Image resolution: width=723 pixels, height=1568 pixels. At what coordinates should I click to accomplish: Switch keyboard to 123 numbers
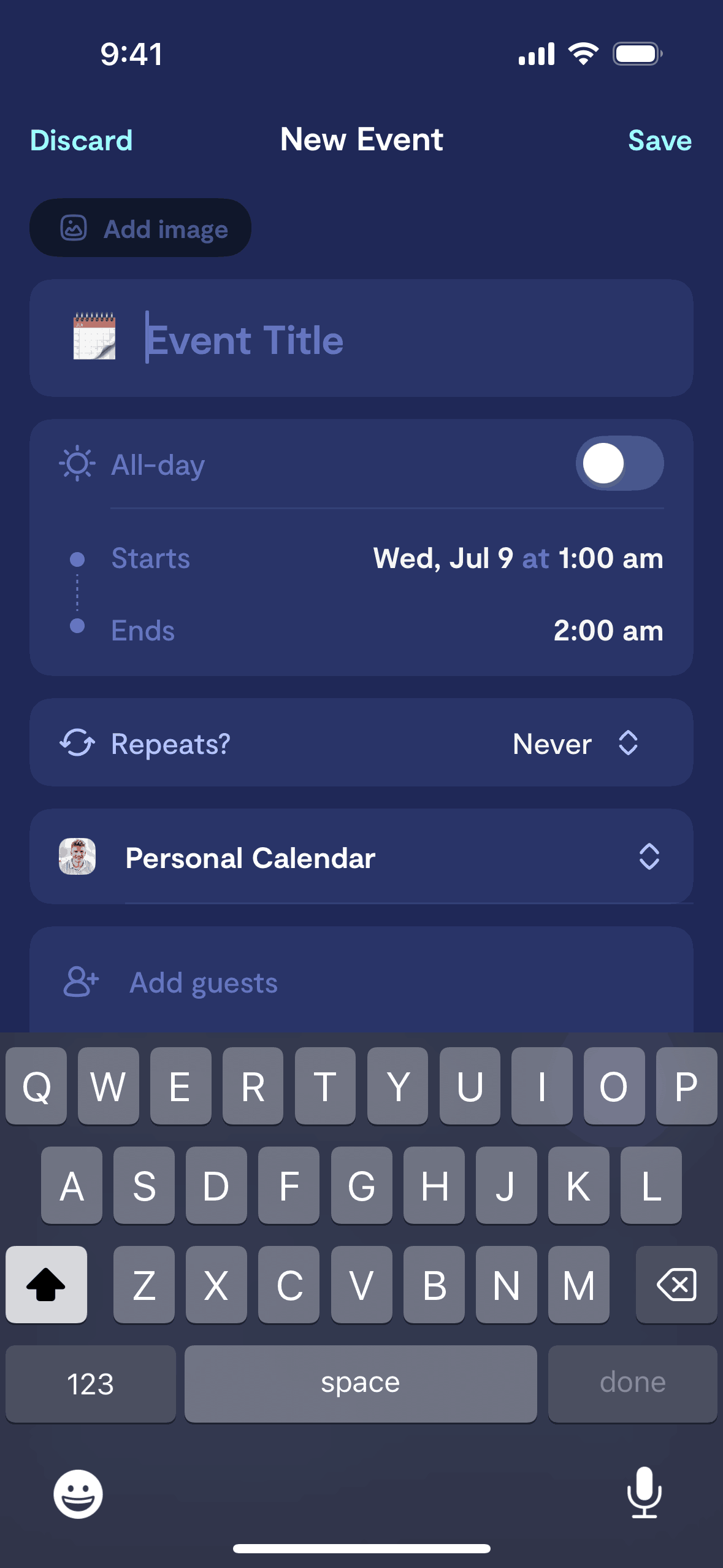(x=90, y=1383)
